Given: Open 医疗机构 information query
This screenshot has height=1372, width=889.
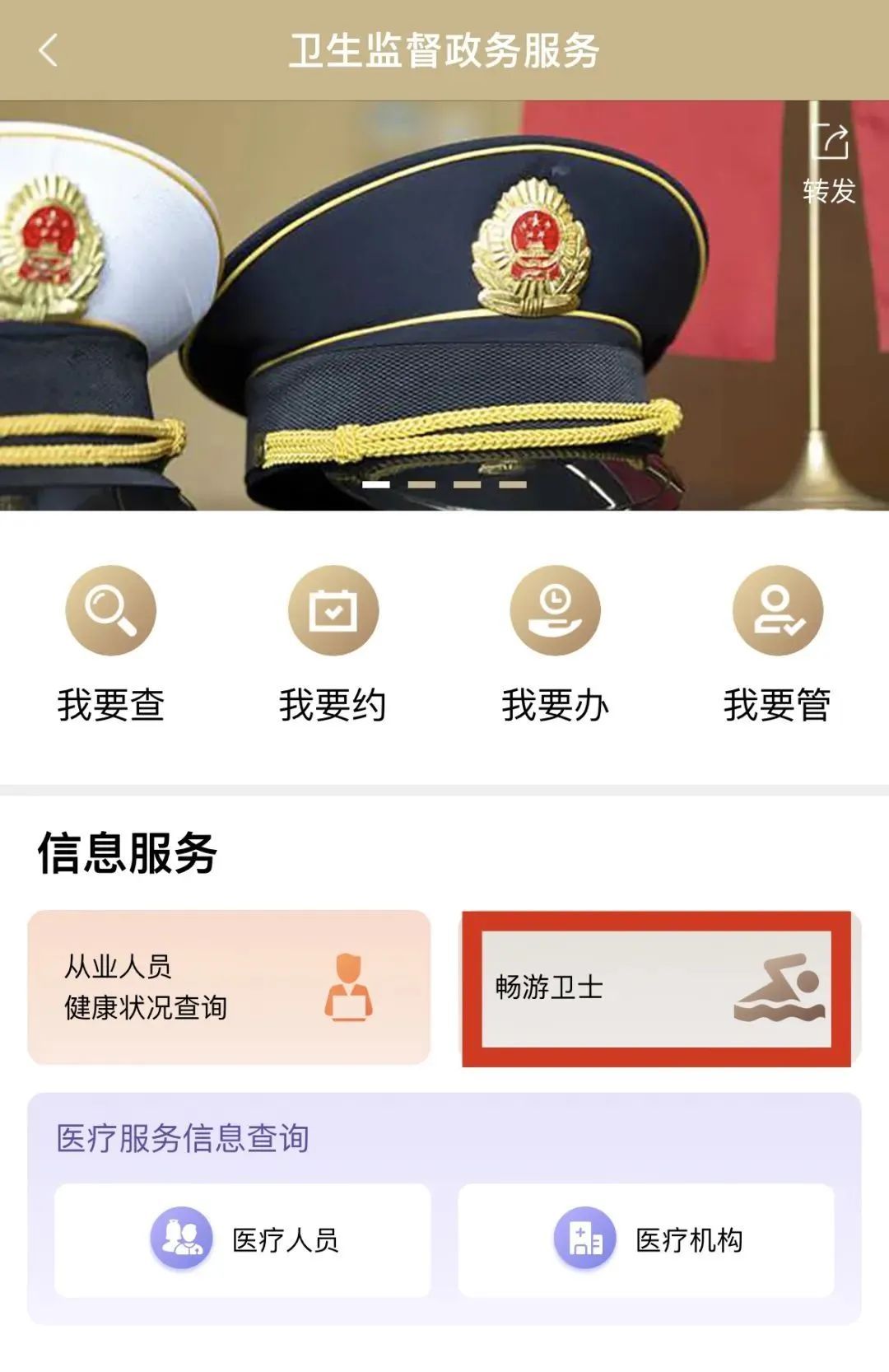Looking at the screenshot, I should click(646, 1239).
